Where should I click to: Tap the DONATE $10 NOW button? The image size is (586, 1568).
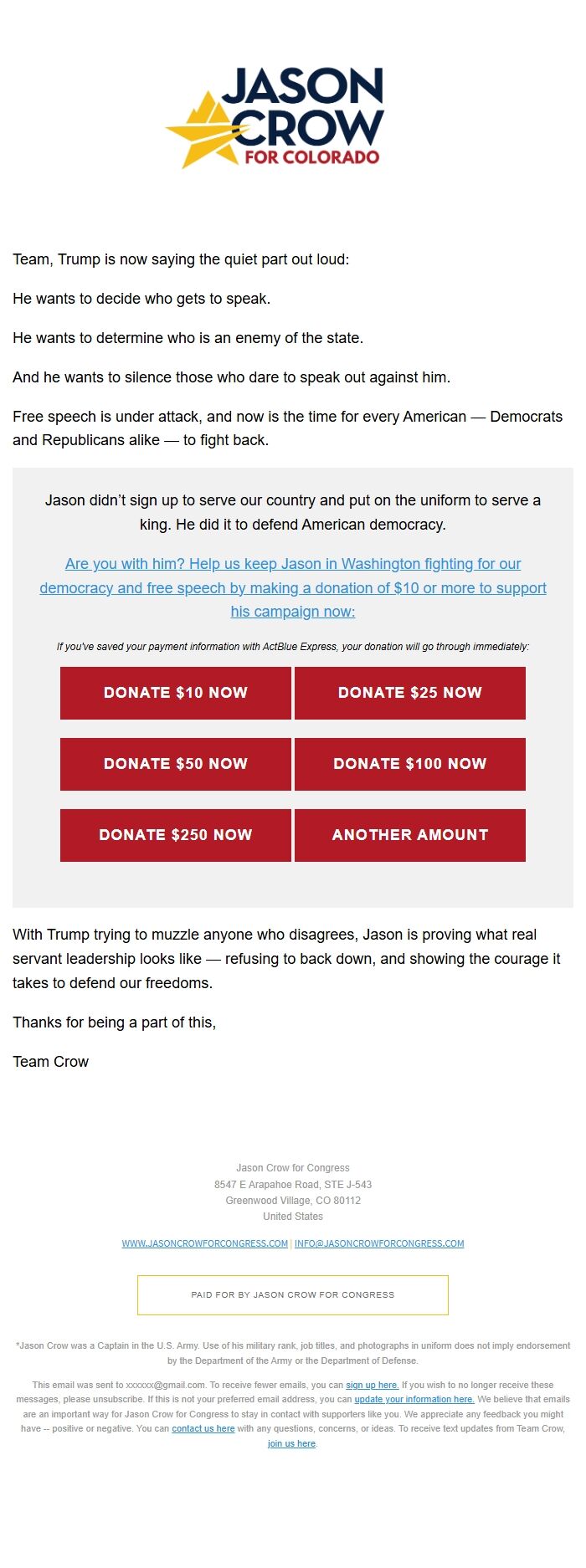pos(176,693)
